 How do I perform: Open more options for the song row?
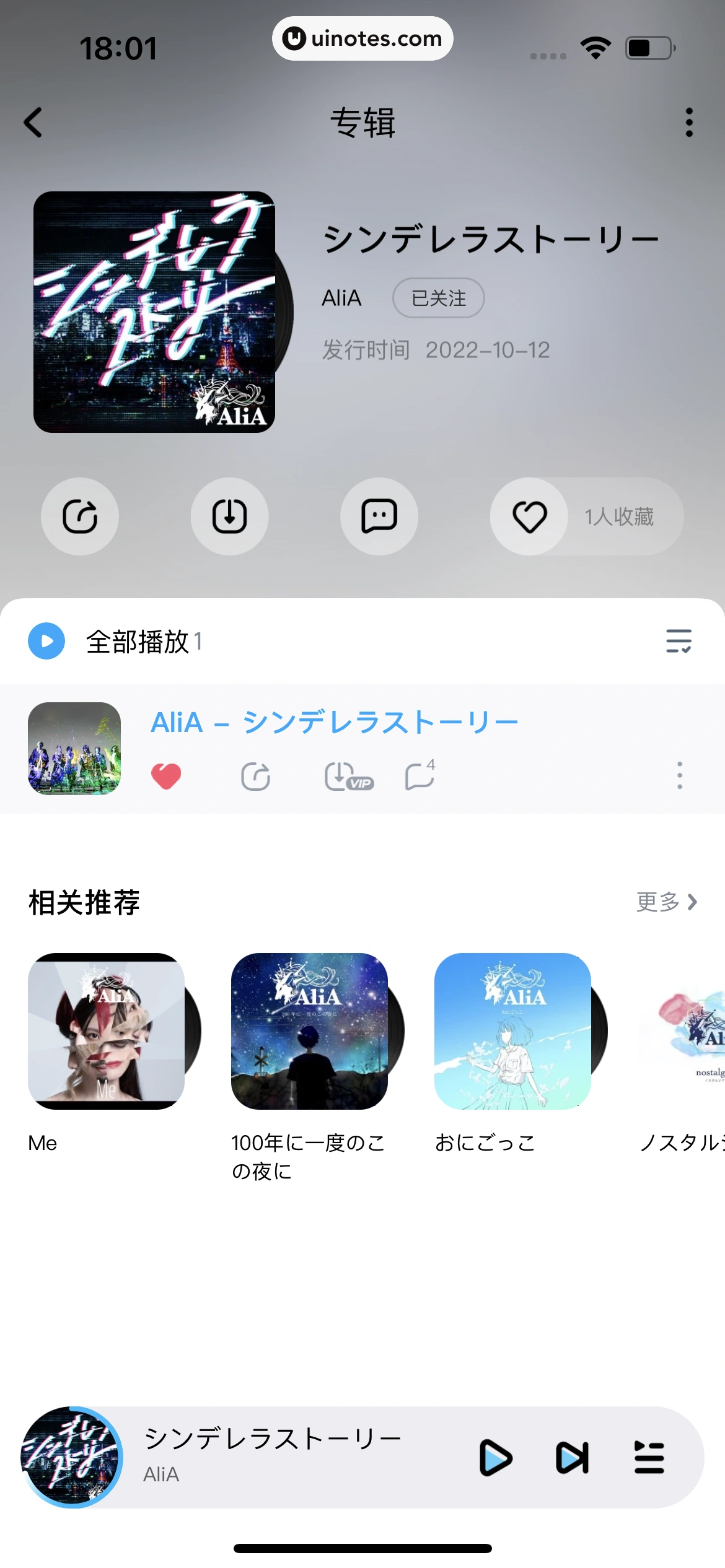click(x=680, y=775)
